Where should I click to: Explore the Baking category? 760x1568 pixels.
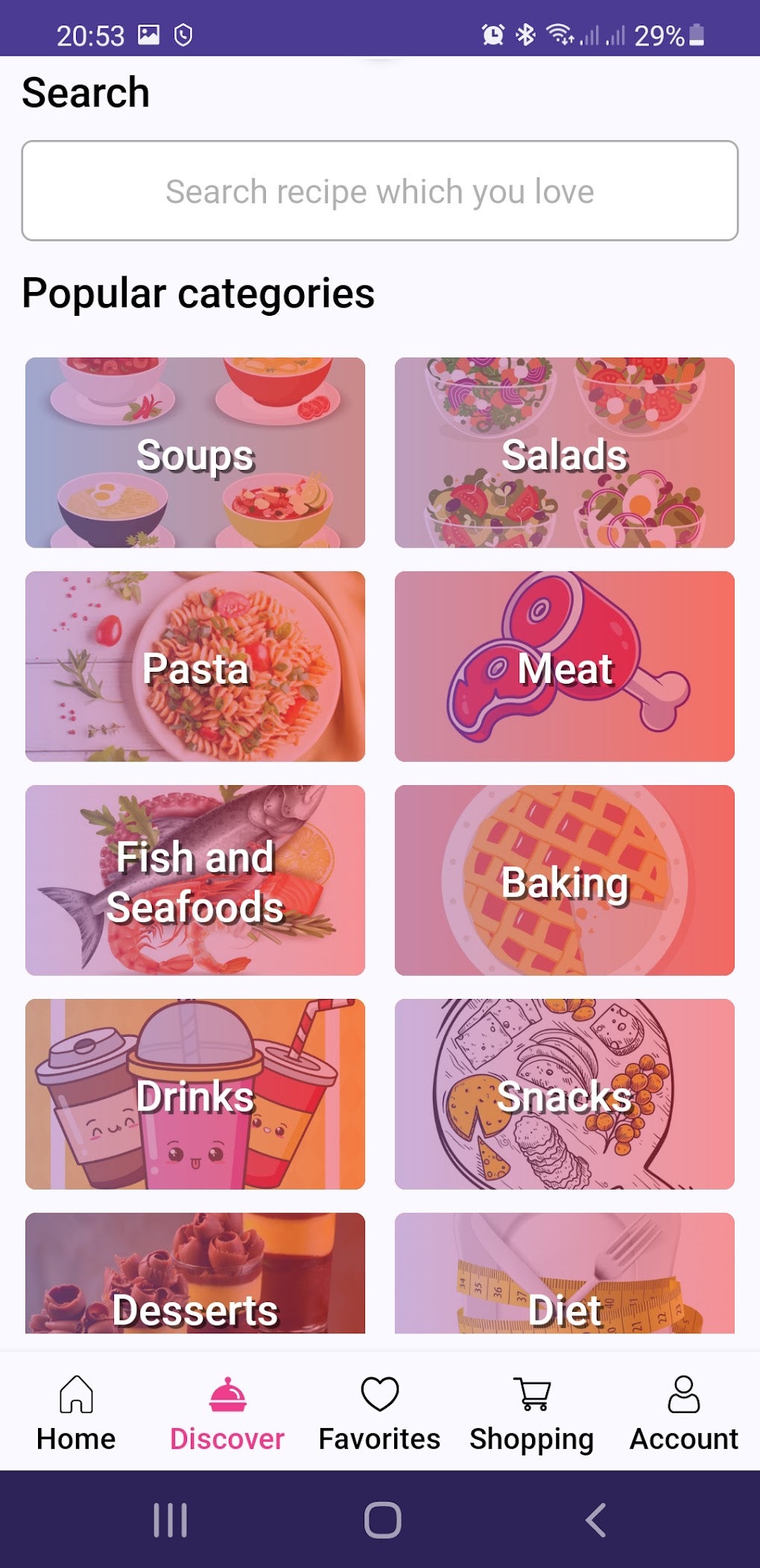[x=565, y=880]
